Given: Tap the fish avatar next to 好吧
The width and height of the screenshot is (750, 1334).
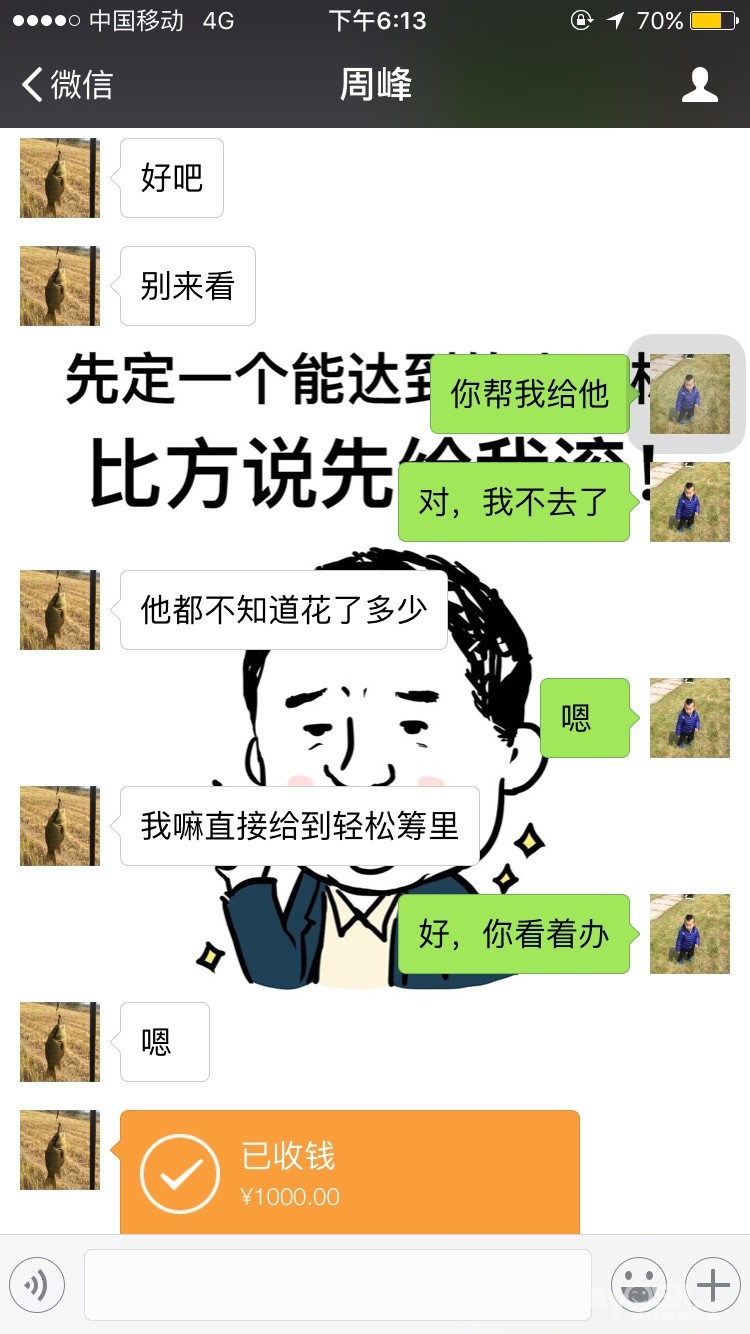Looking at the screenshot, I should [x=60, y=178].
